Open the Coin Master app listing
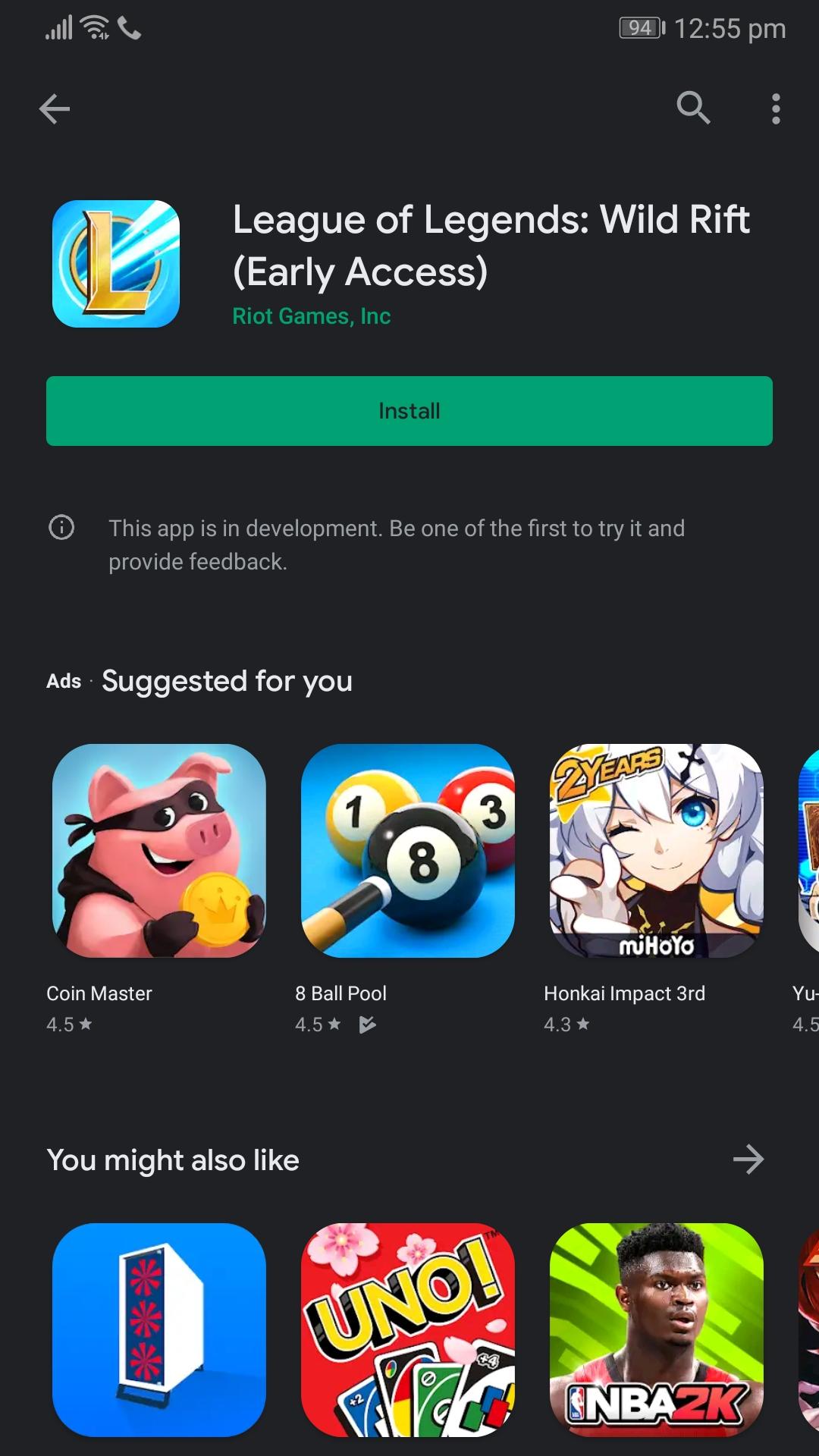This screenshot has width=819, height=1456. (158, 851)
